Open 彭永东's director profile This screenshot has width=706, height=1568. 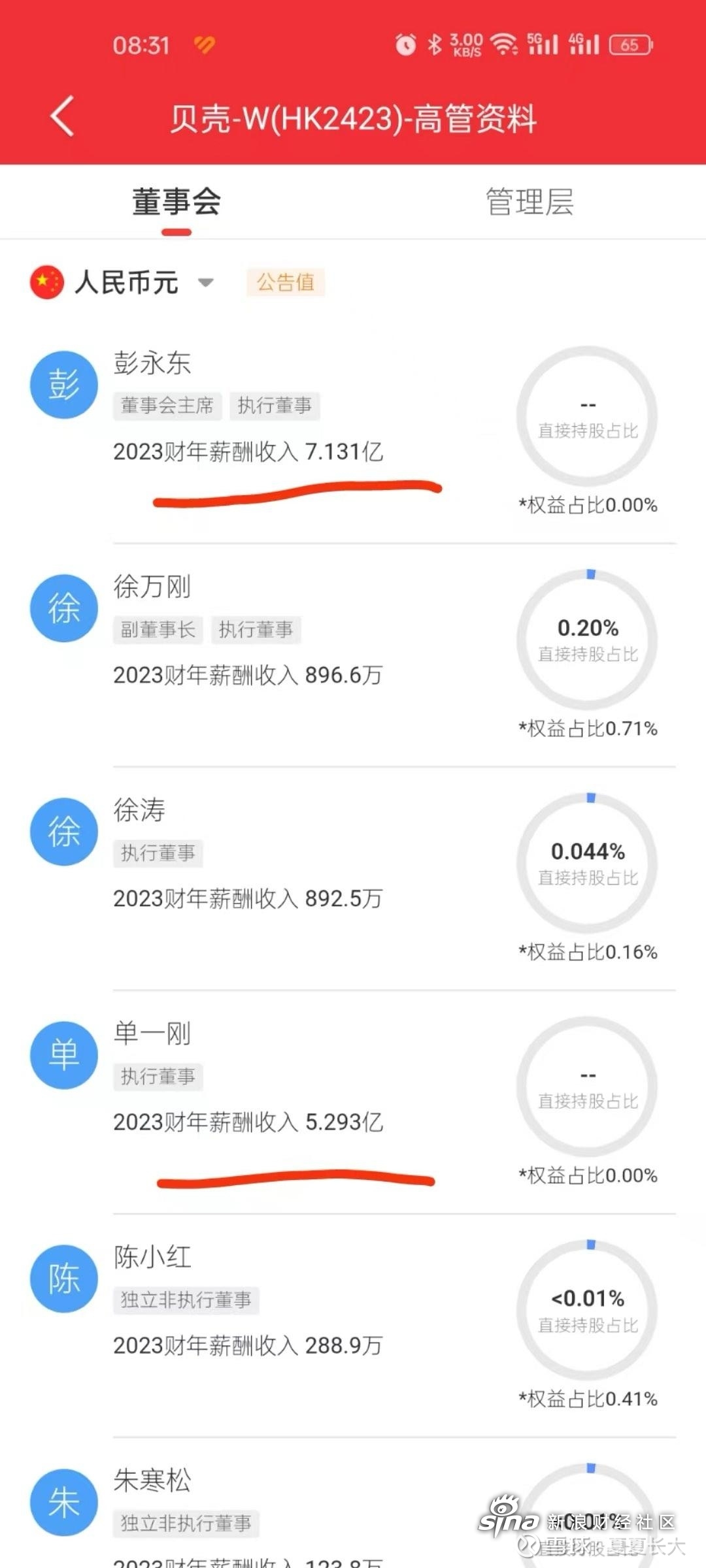[x=353, y=431]
